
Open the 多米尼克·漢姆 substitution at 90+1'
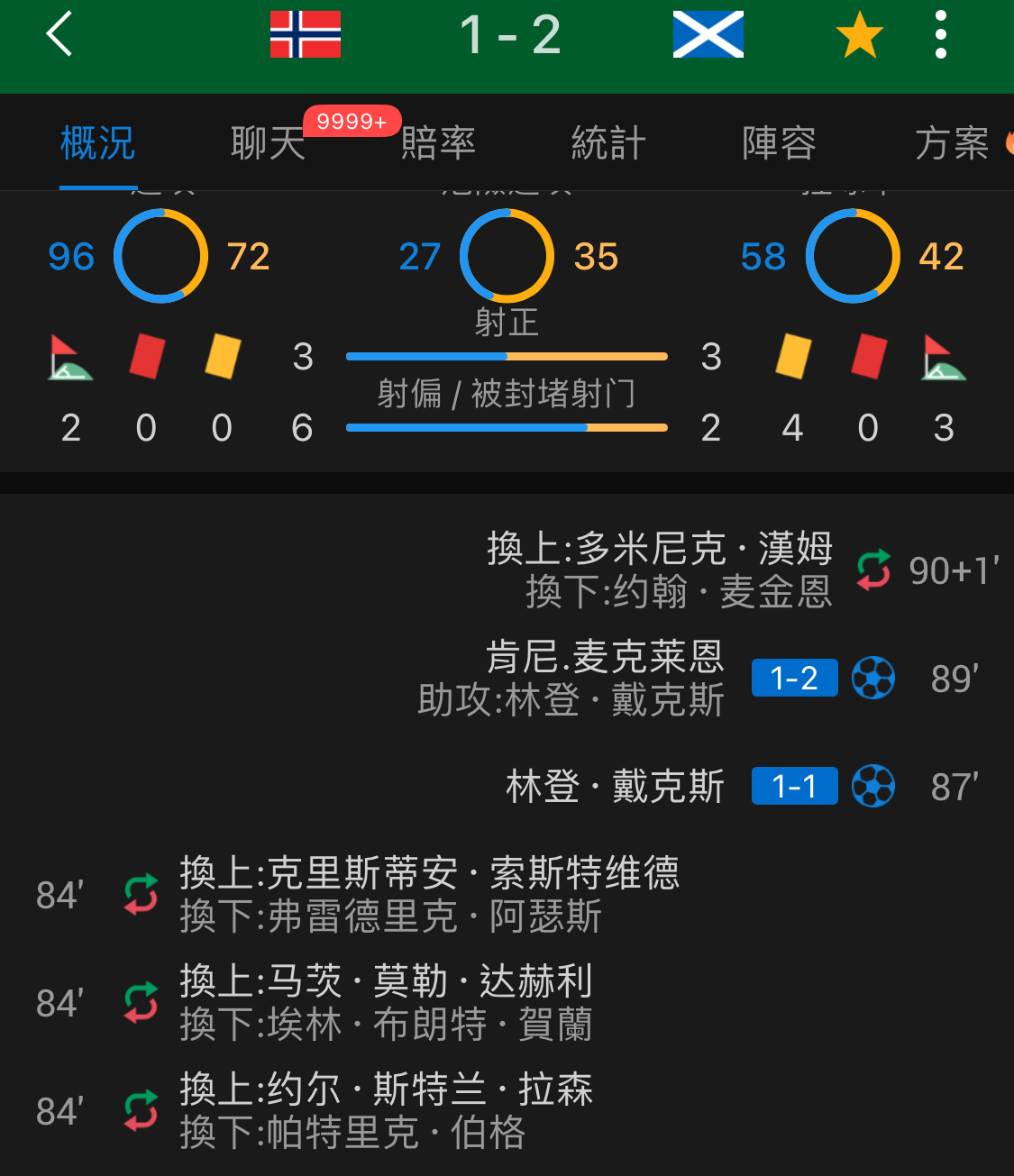pyautogui.click(x=659, y=570)
